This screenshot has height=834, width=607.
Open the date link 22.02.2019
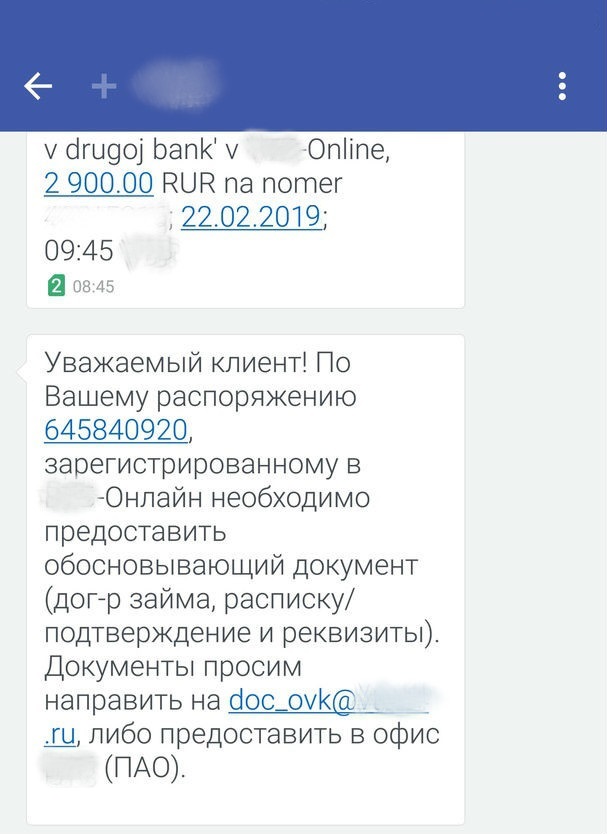tap(252, 216)
